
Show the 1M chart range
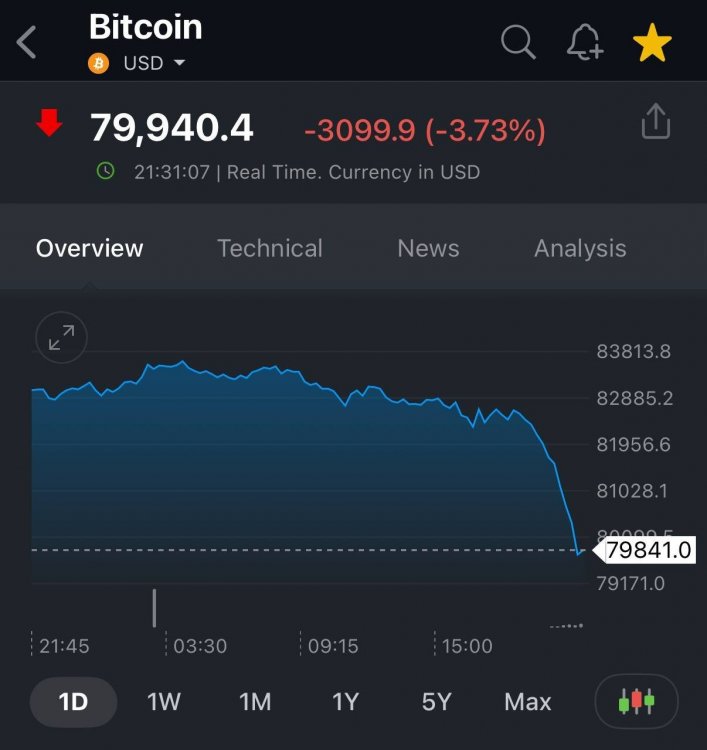(255, 702)
